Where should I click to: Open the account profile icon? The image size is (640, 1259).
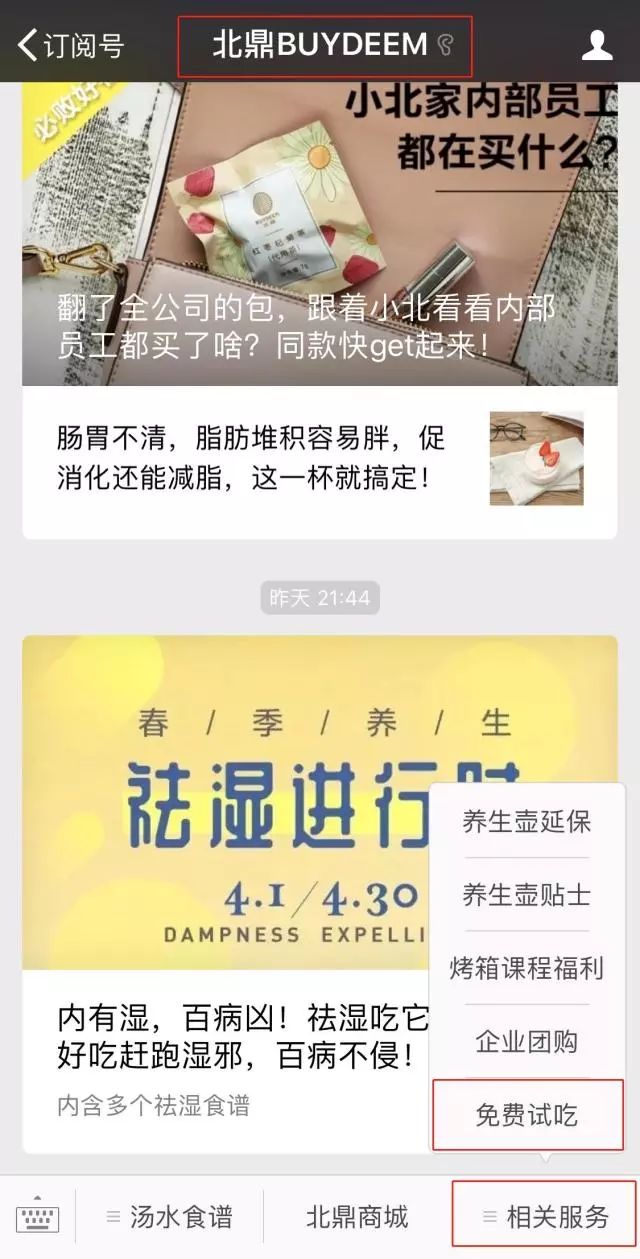tap(597, 45)
